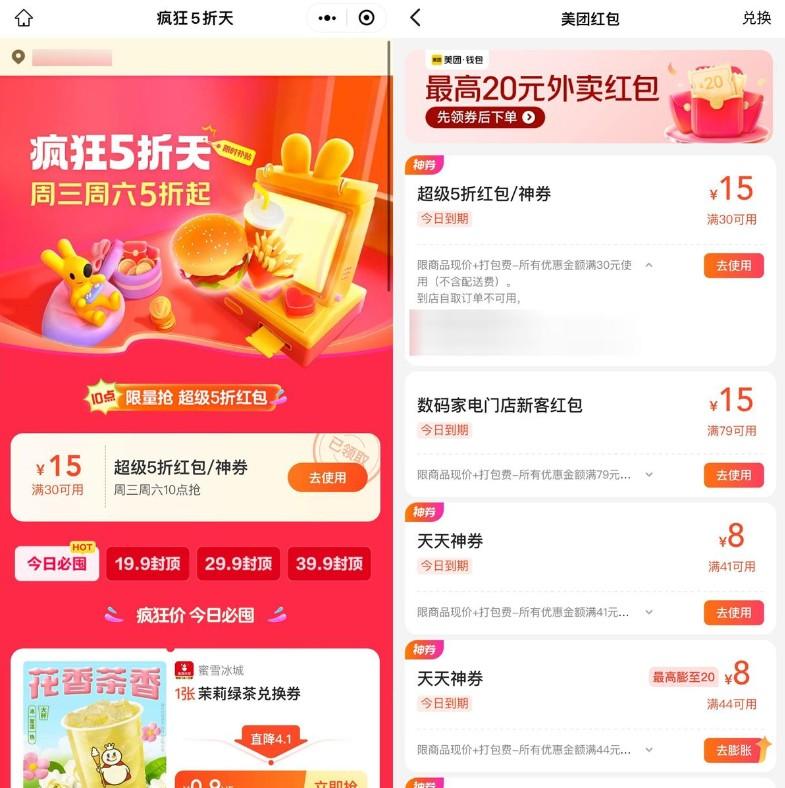785x788 pixels.
Task: Switch to the 39.9封顶 tab
Action: coord(328,564)
